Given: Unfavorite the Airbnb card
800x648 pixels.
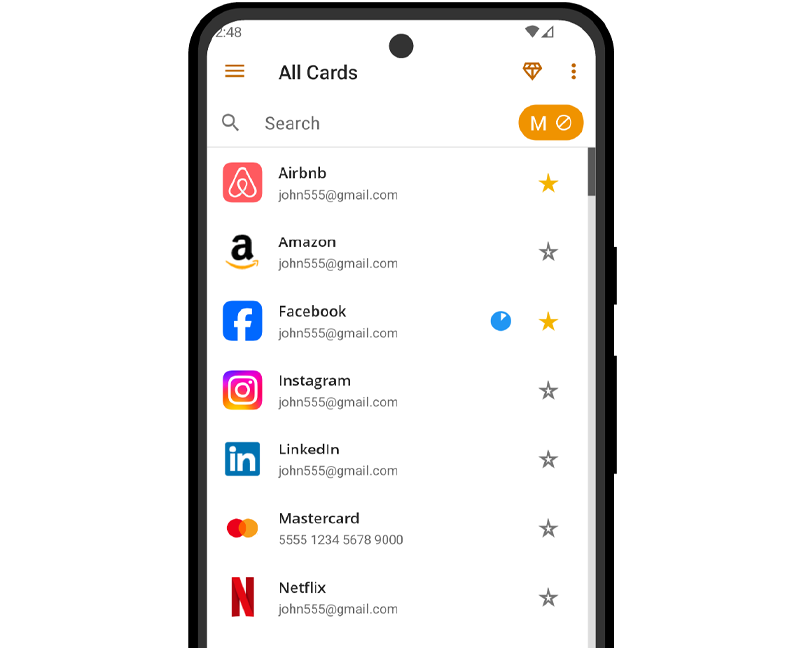Looking at the screenshot, I should click(x=548, y=183).
